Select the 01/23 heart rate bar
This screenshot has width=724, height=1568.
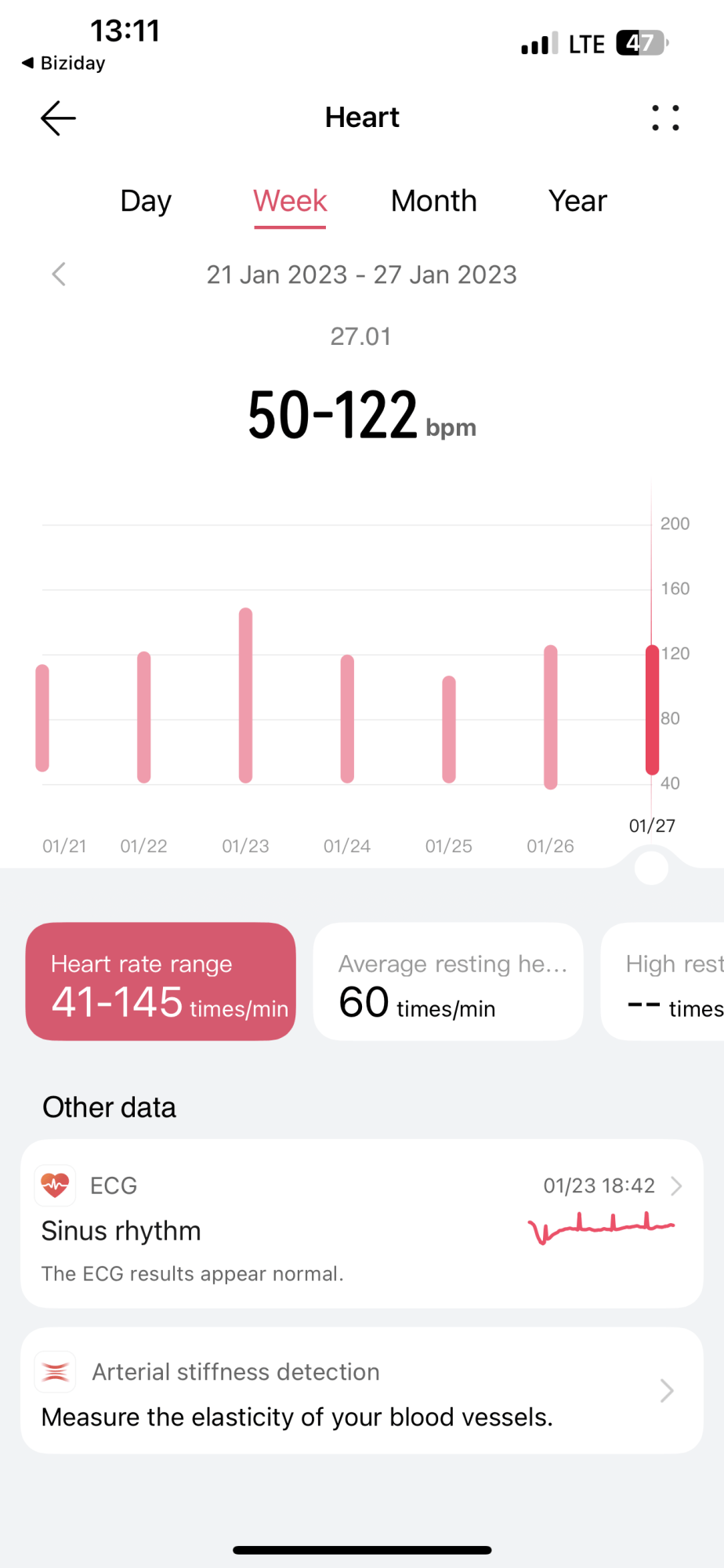click(x=245, y=695)
